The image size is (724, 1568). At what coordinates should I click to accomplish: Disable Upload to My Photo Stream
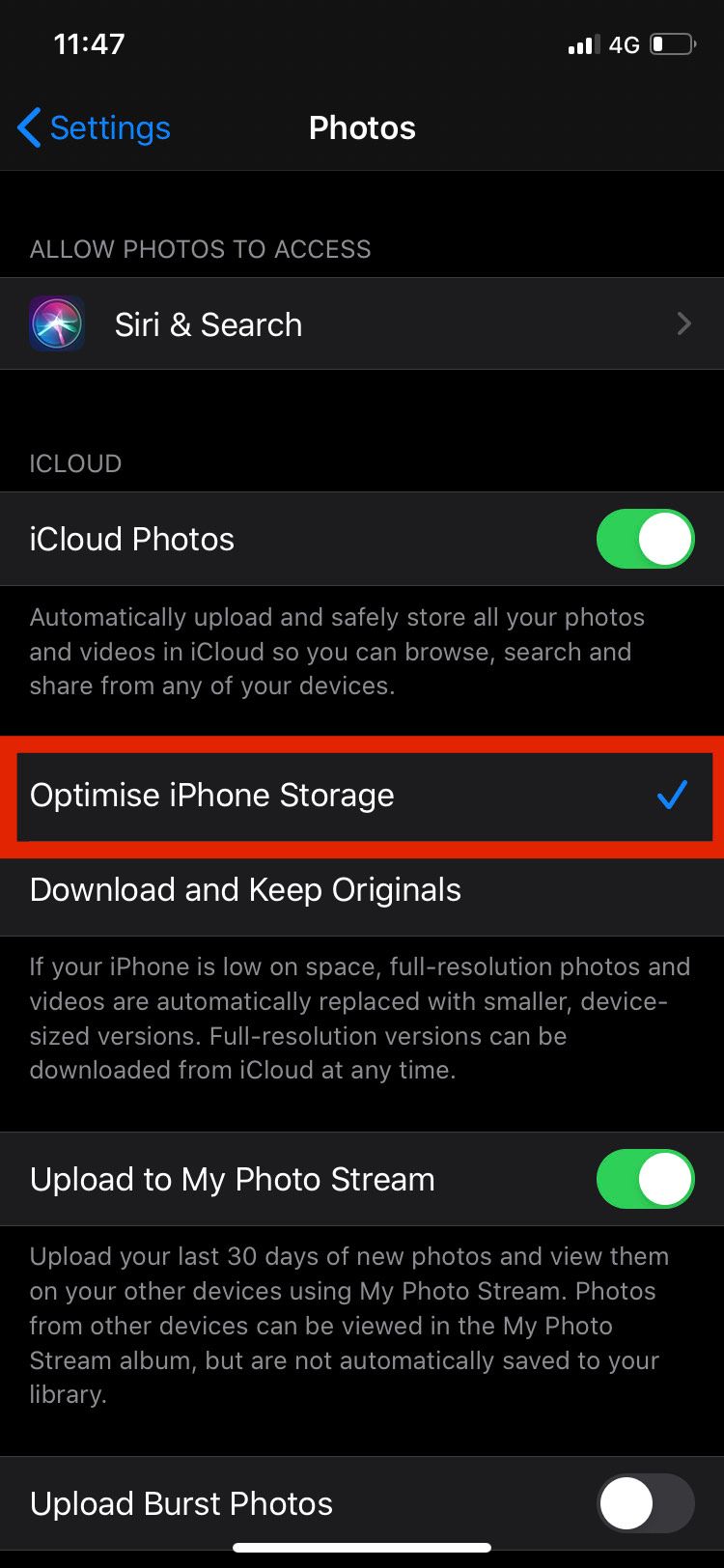644,1179
